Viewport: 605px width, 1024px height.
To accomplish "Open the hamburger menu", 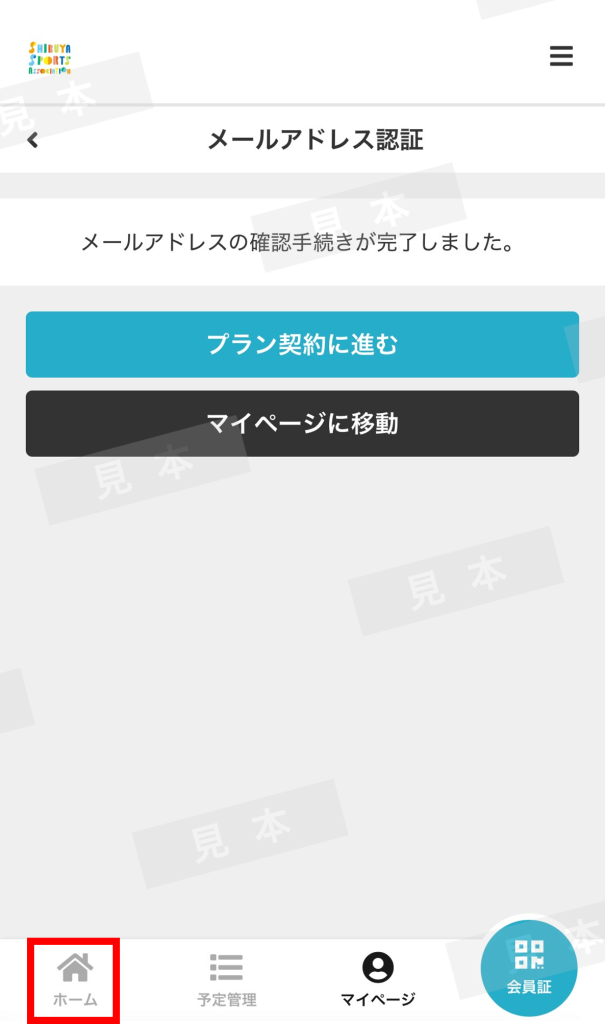I will (x=561, y=57).
